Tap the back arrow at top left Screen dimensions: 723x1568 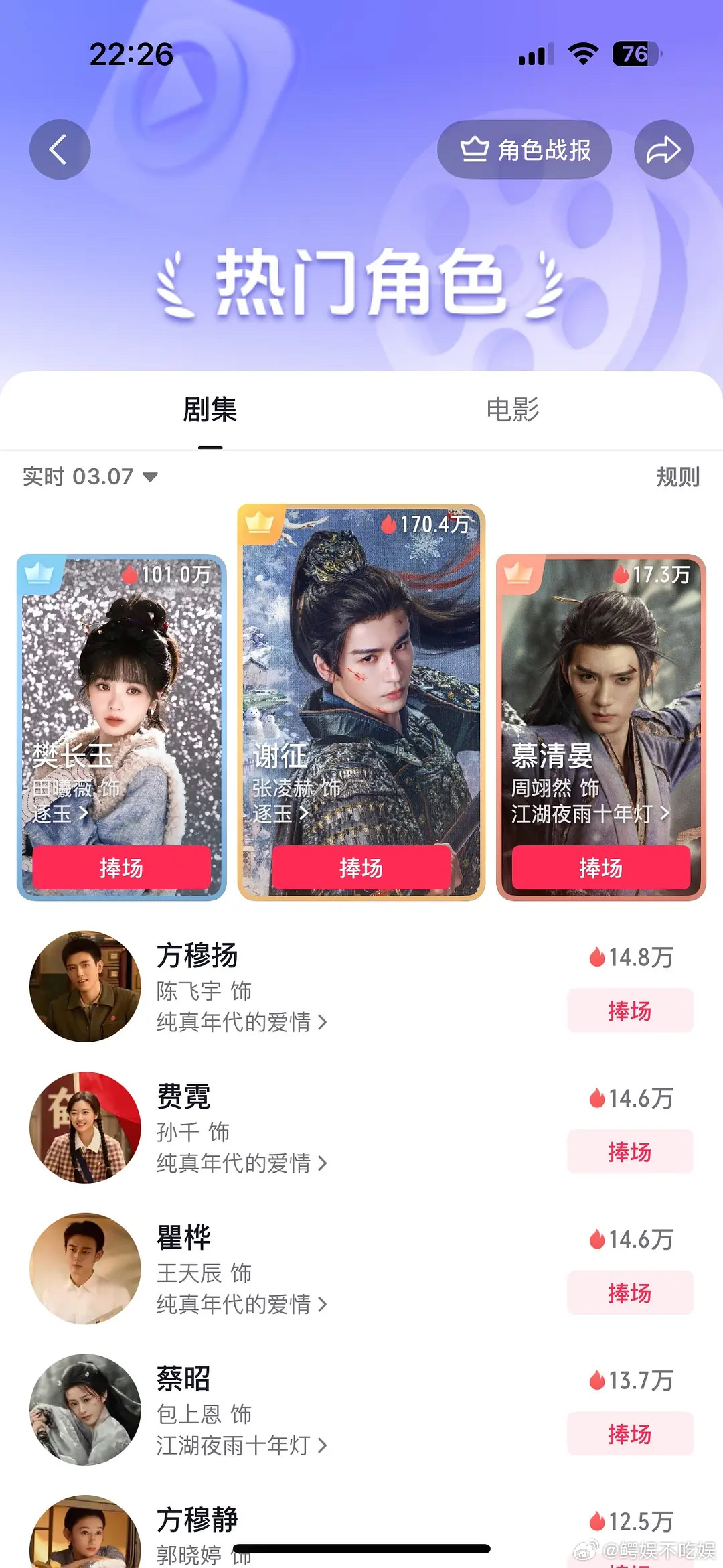click(x=60, y=149)
